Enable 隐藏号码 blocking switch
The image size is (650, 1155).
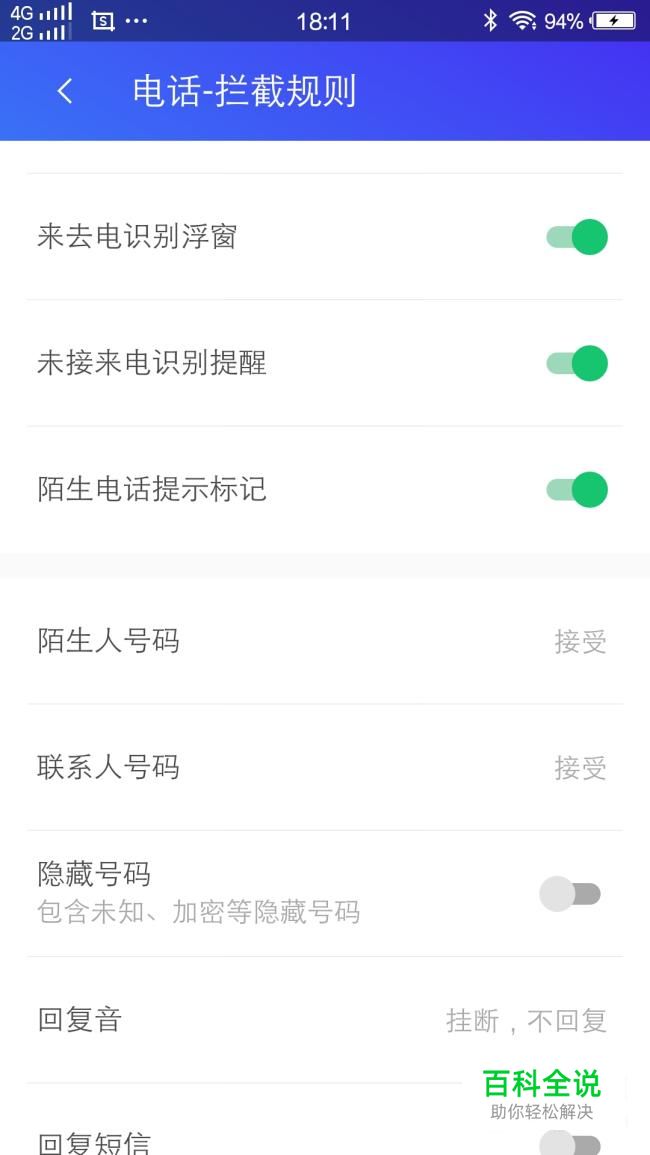[570, 894]
